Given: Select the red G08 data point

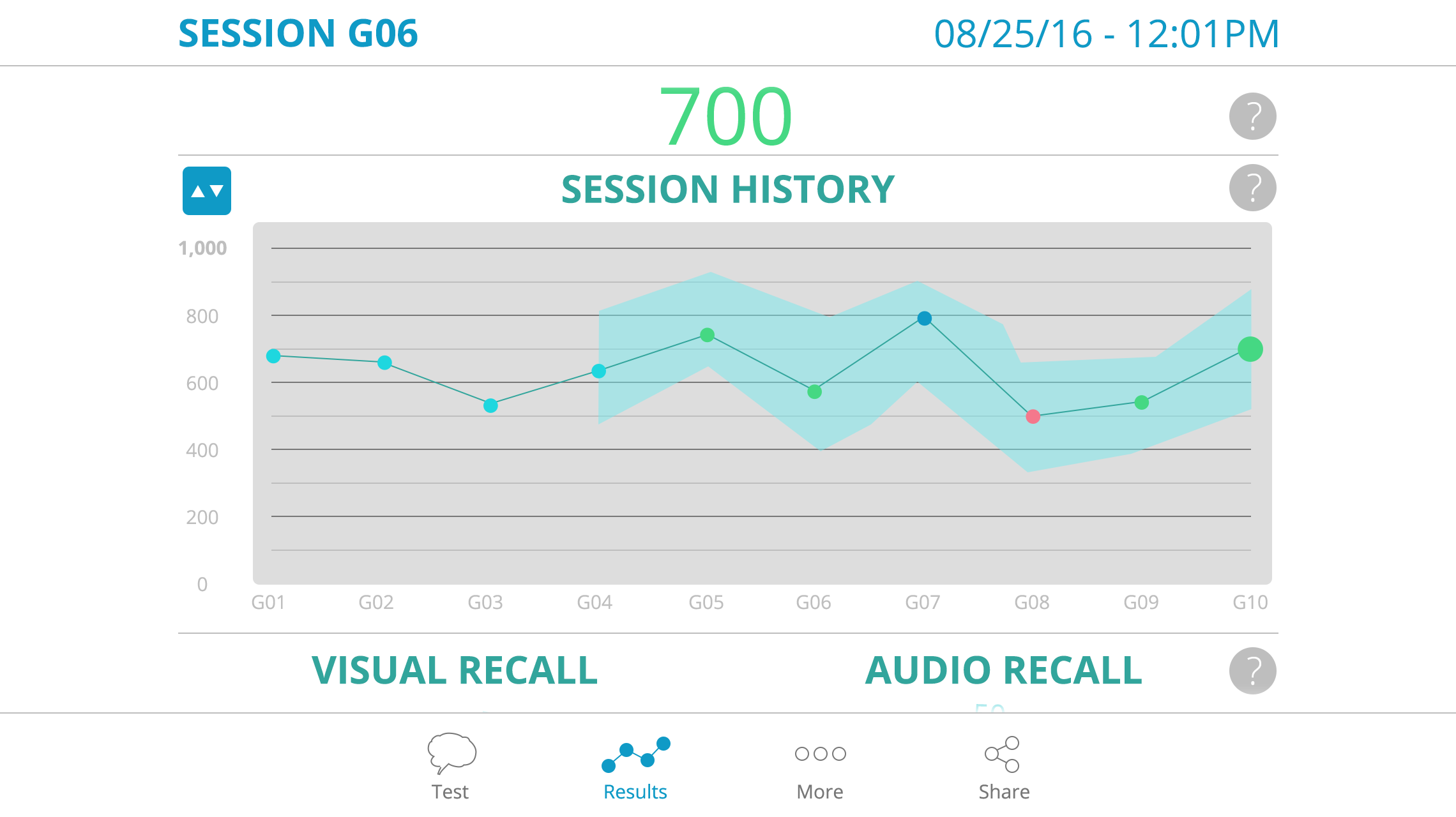Looking at the screenshot, I should (x=1033, y=416).
